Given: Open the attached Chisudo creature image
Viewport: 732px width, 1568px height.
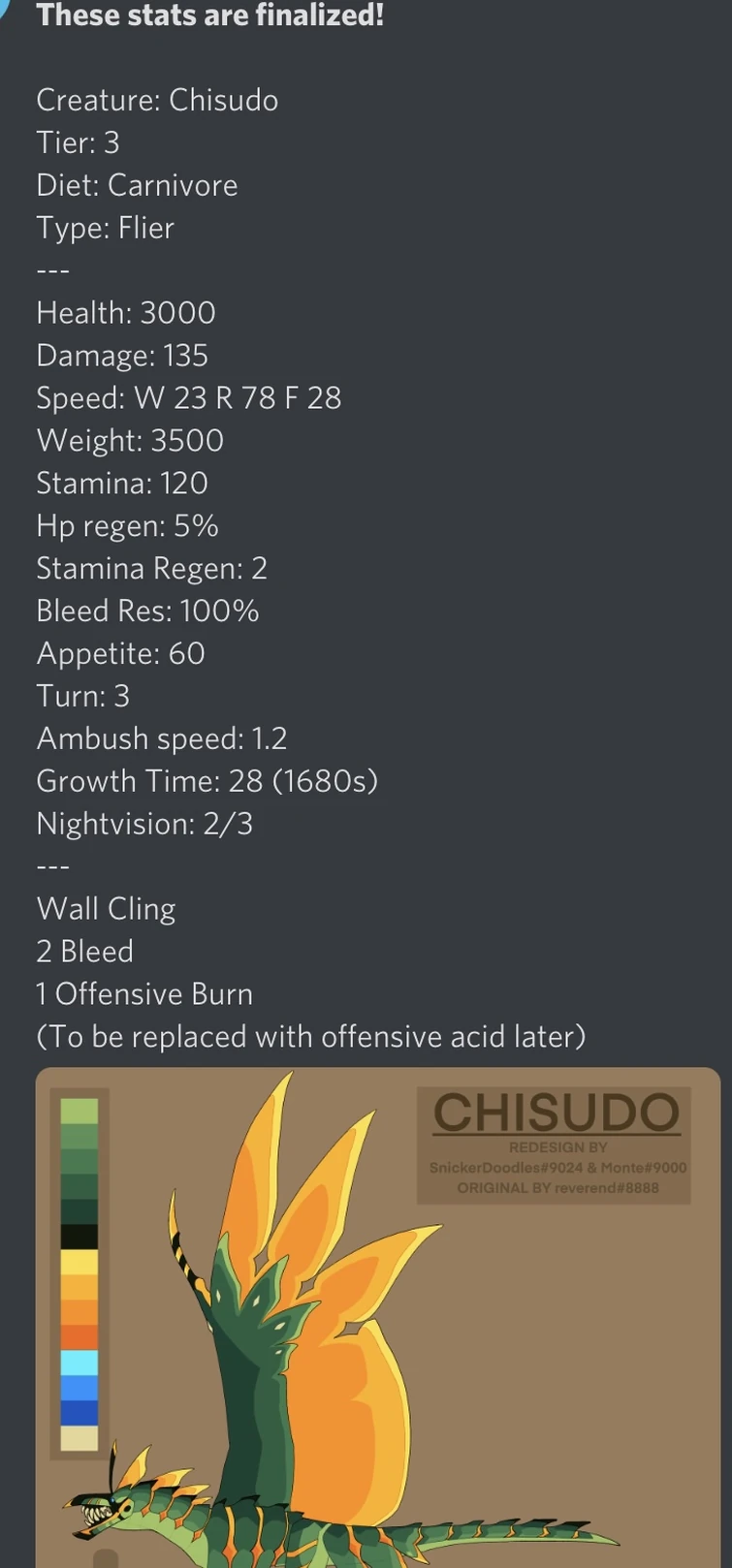Looking at the screenshot, I should (x=378, y=1318).
